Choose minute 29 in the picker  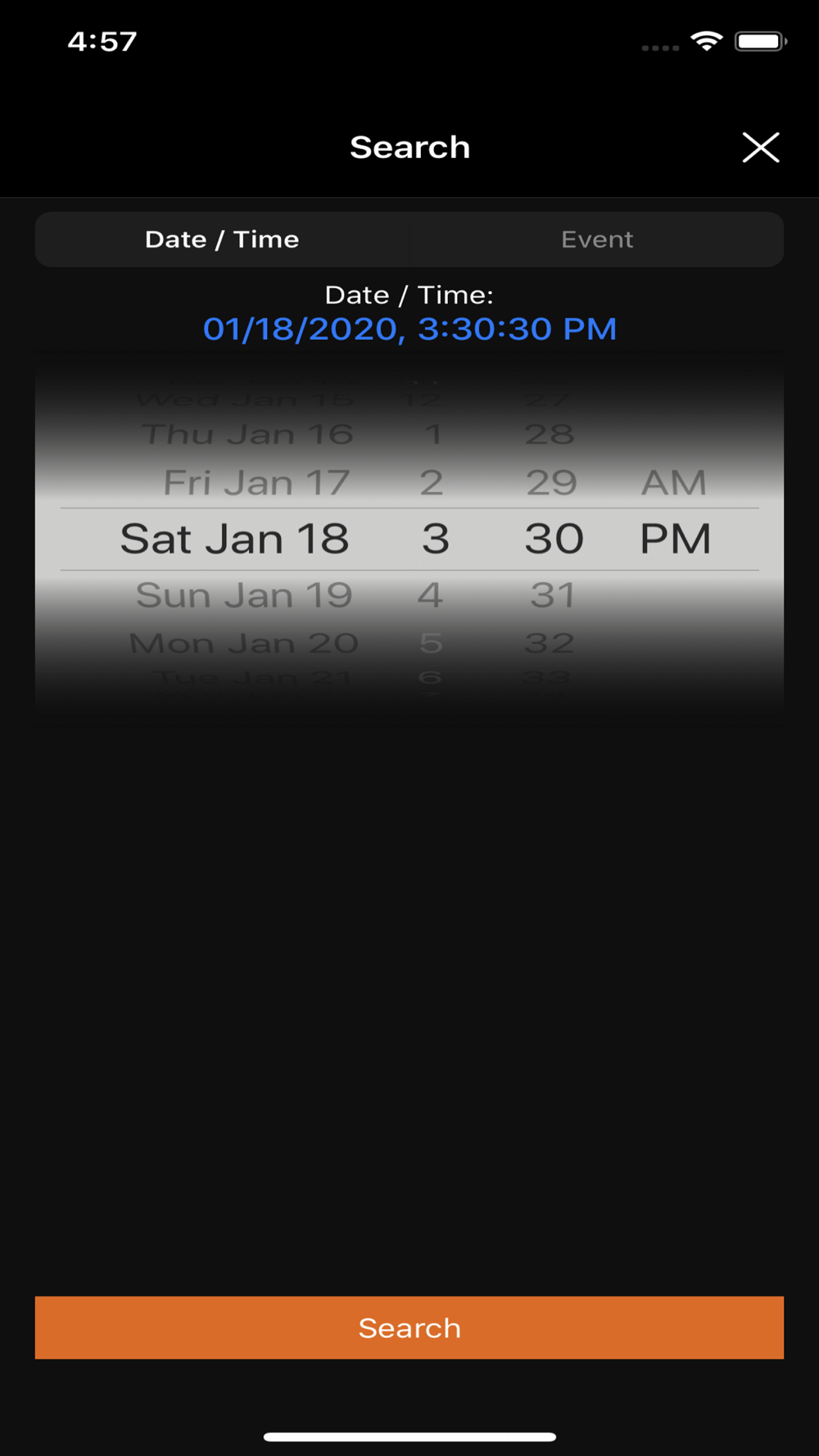[551, 482]
